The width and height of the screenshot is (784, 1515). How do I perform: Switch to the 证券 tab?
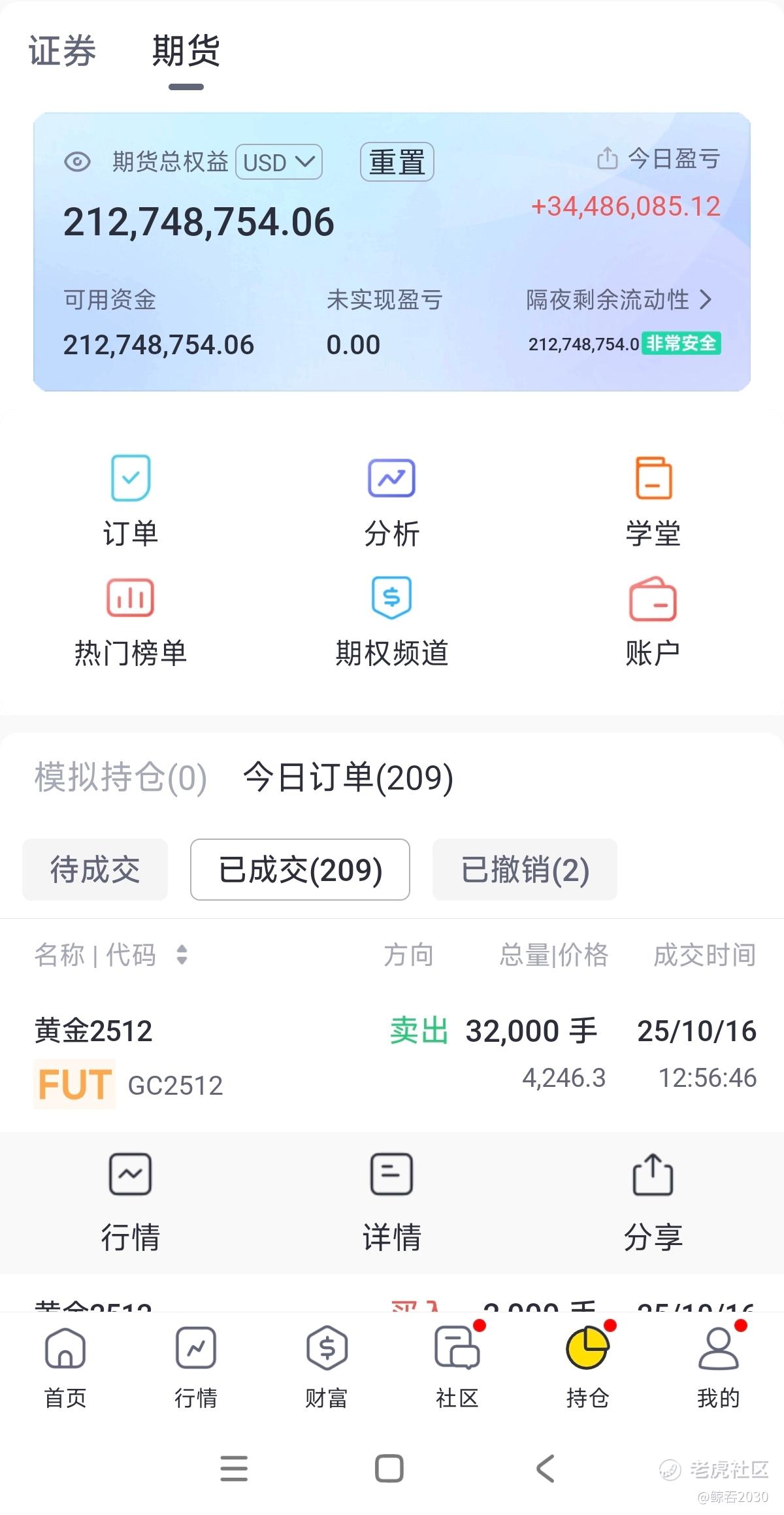click(x=62, y=51)
